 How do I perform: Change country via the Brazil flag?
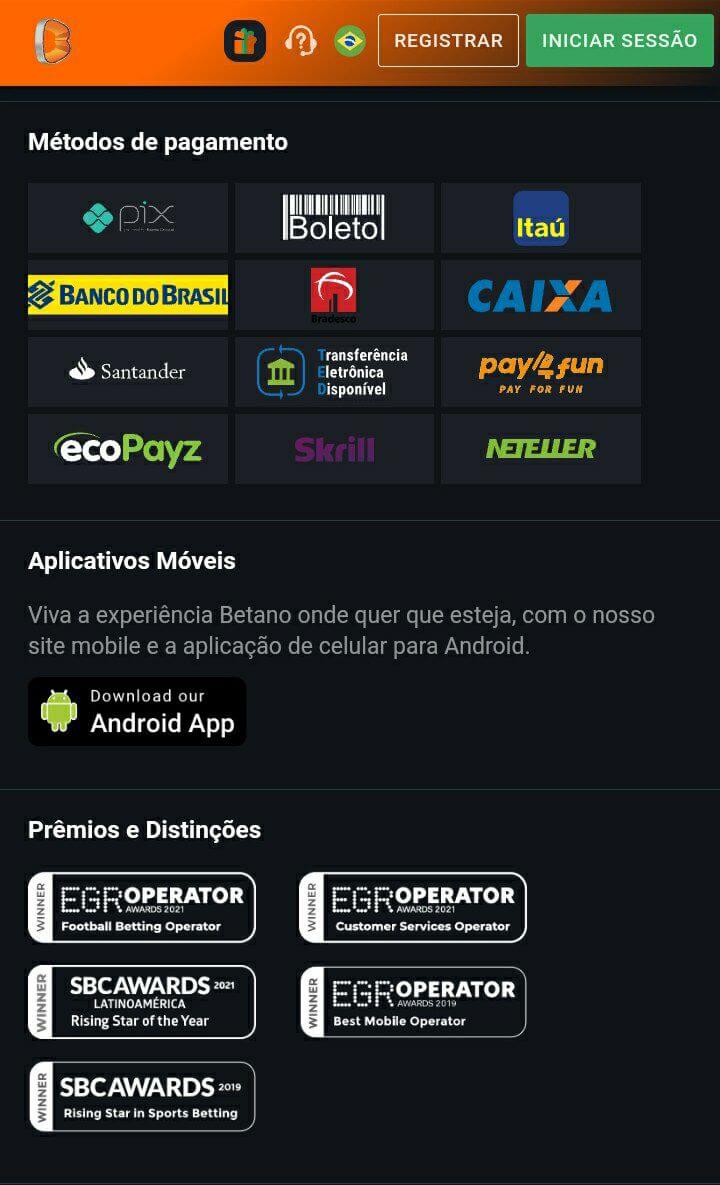coord(350,41)
